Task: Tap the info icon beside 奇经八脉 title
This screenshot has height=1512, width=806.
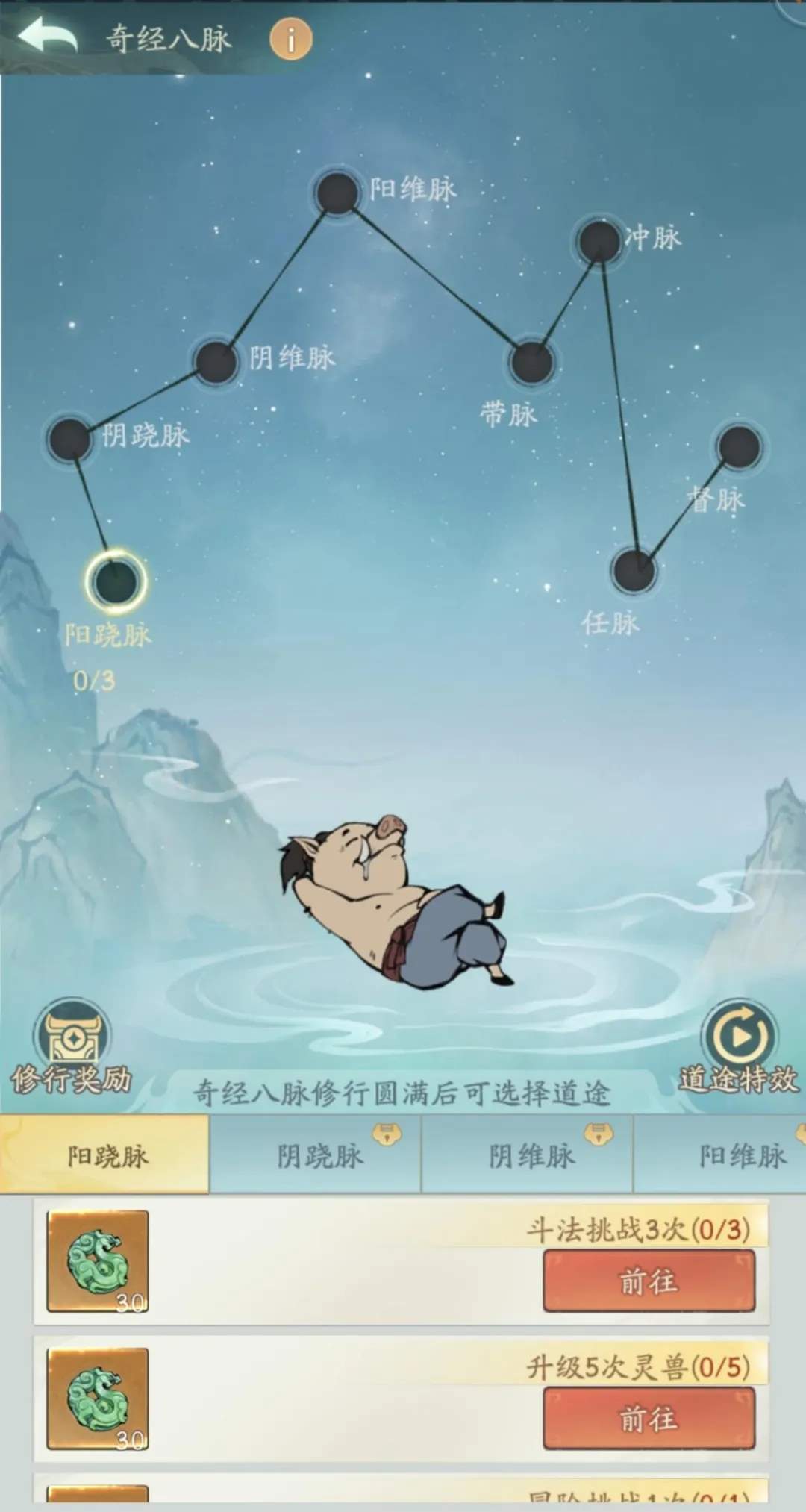Action: pos(290,40)
